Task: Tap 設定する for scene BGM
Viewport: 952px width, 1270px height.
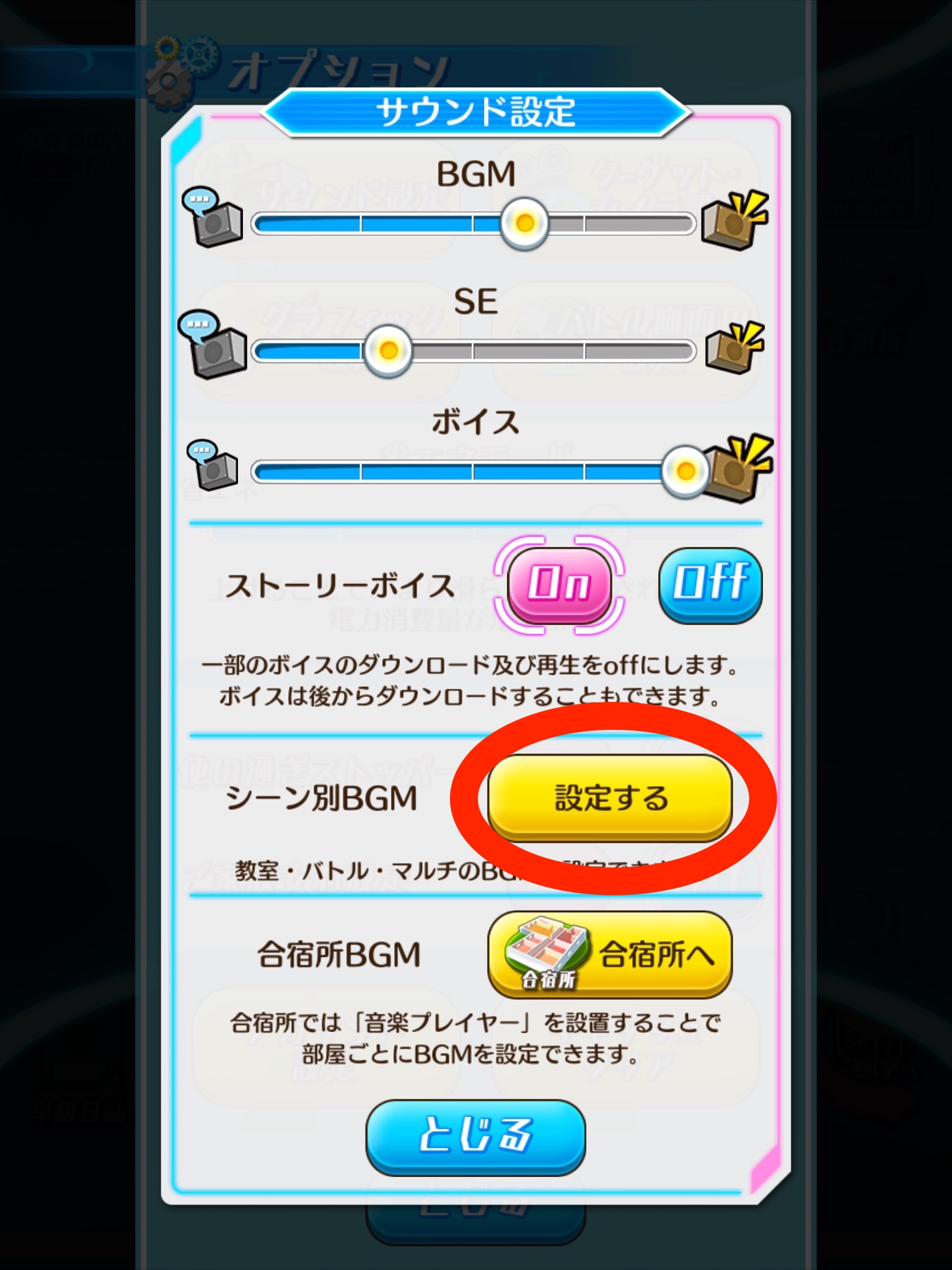Action: point(610,798)
